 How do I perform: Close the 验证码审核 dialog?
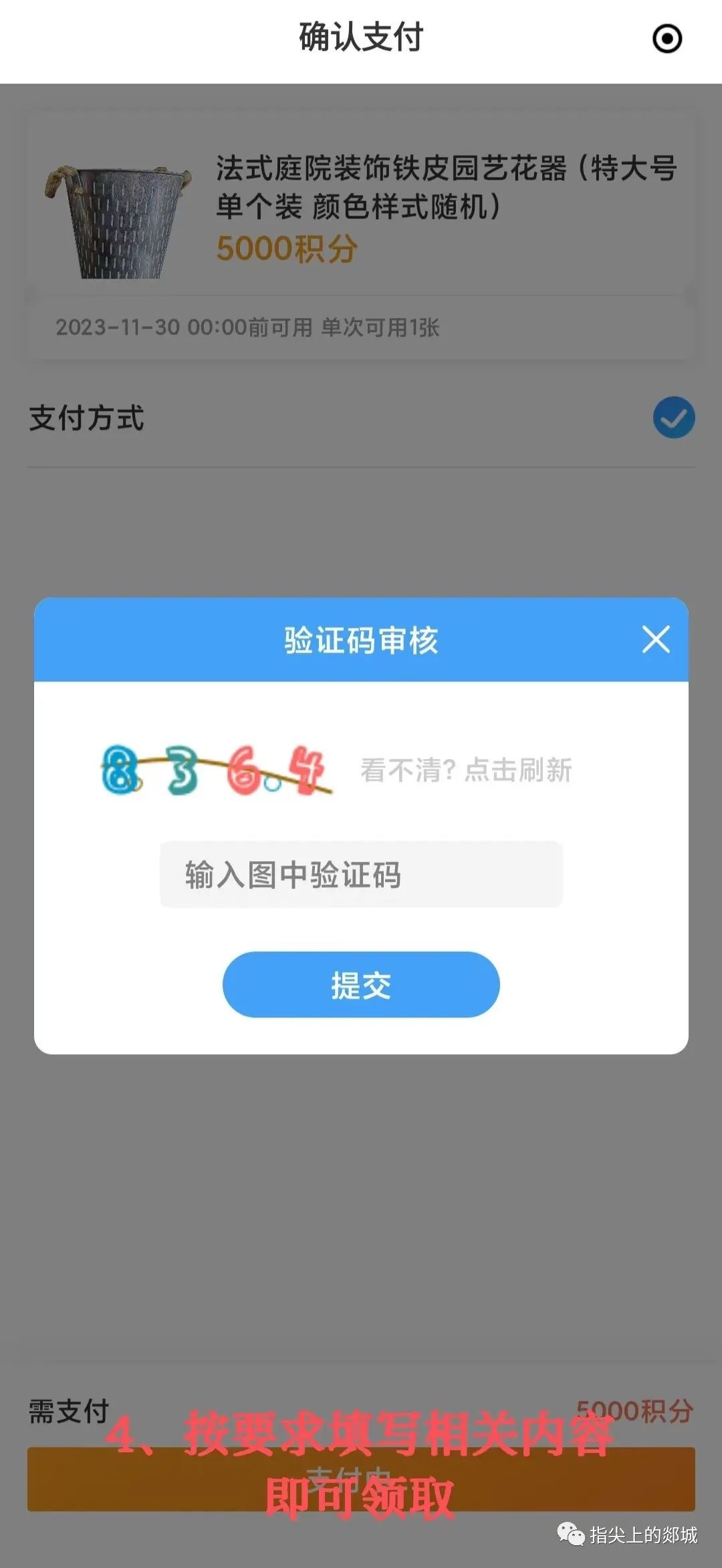tap(656, 639)
